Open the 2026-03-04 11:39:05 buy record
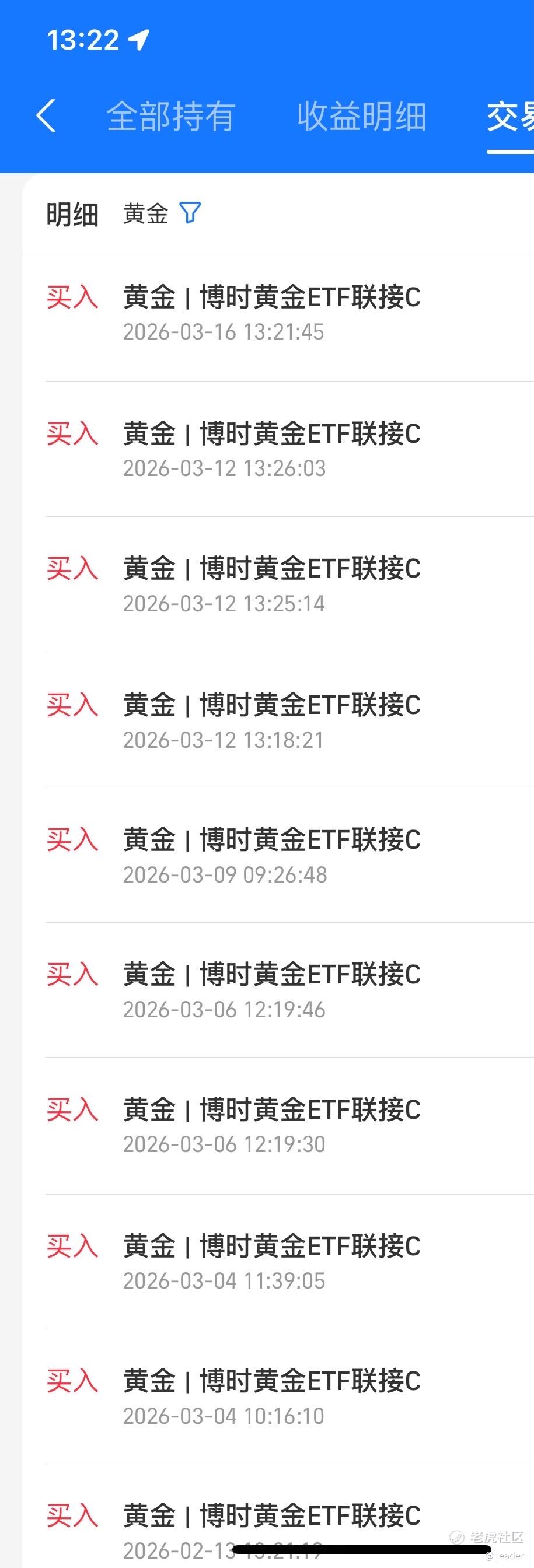Screen dimensions: 534x1568 [271, 1262]
